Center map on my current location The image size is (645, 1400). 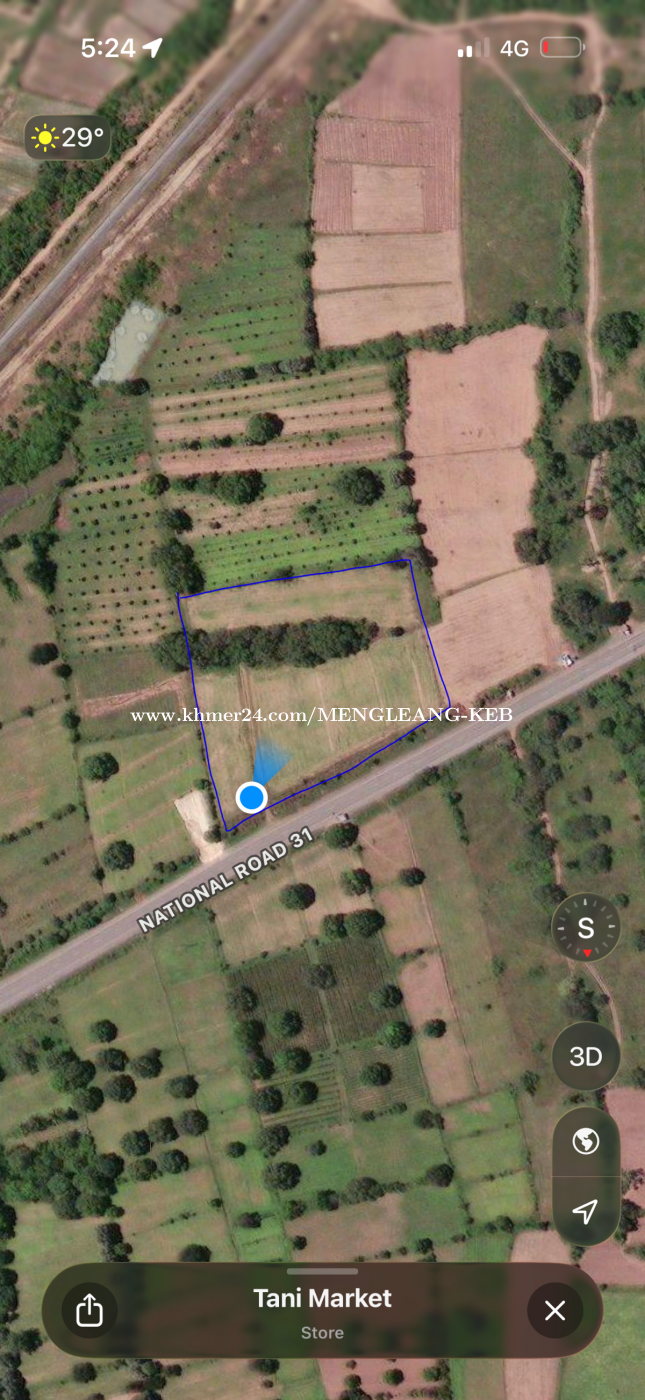click(x=585, y=1211)
